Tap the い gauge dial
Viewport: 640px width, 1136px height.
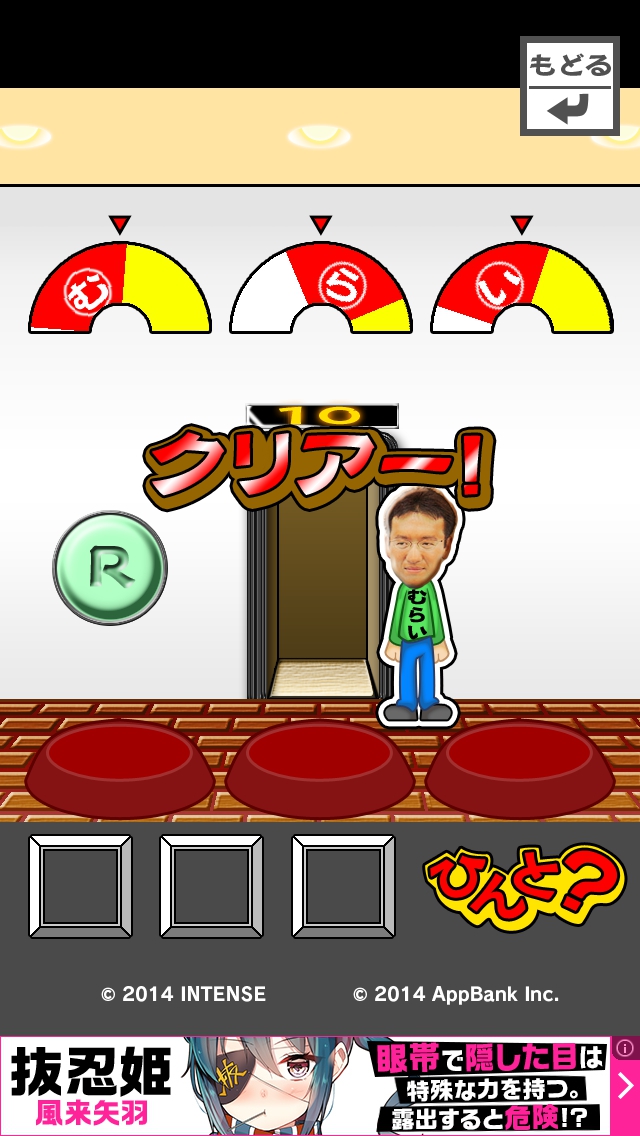point(522,285)
